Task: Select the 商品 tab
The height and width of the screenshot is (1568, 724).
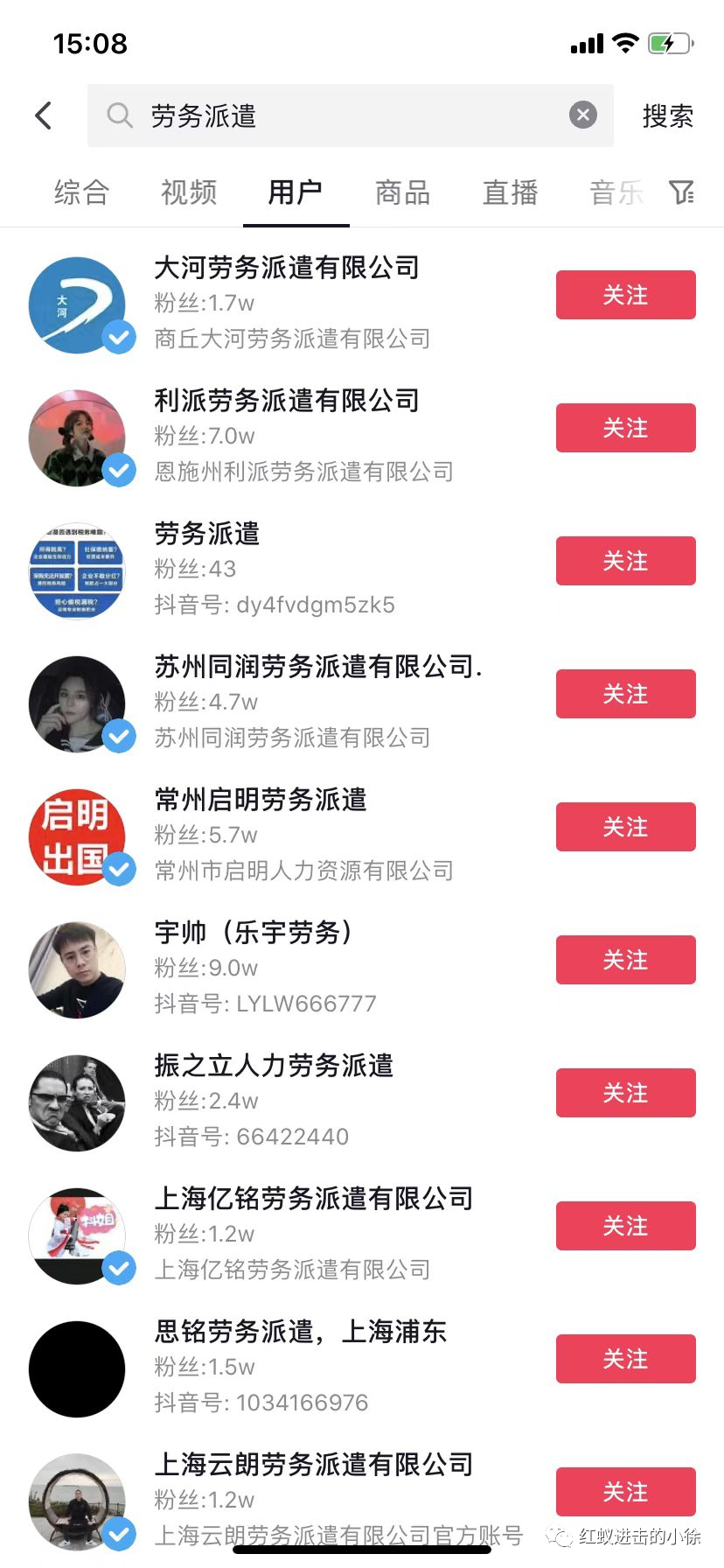Action: pos(402,192)
